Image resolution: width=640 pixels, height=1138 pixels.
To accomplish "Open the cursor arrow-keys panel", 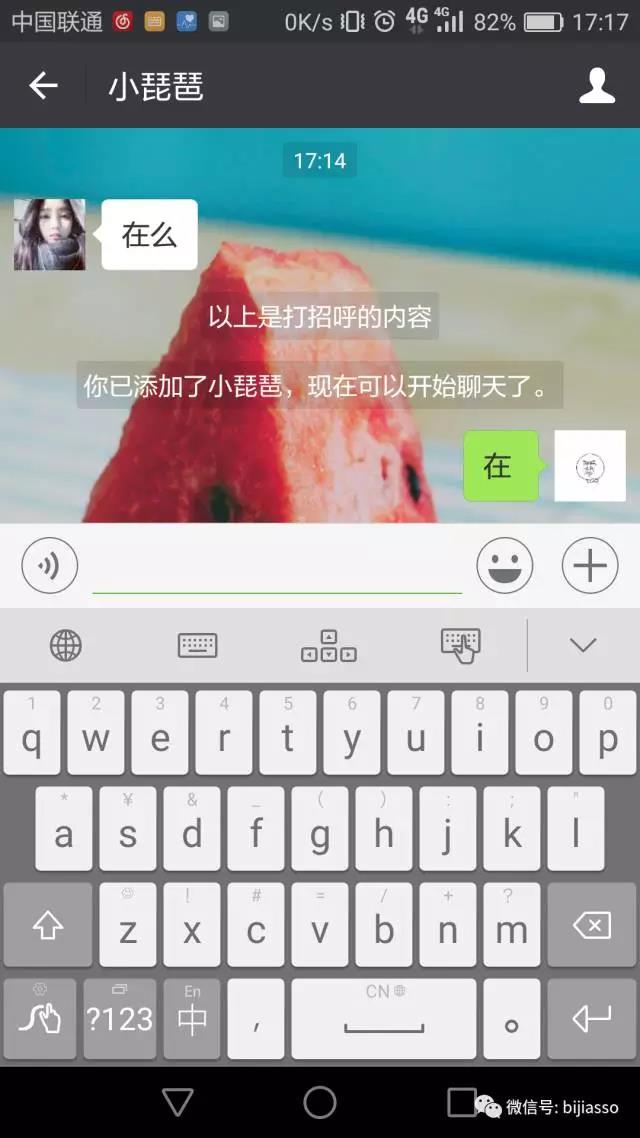I will coord(328,646).
